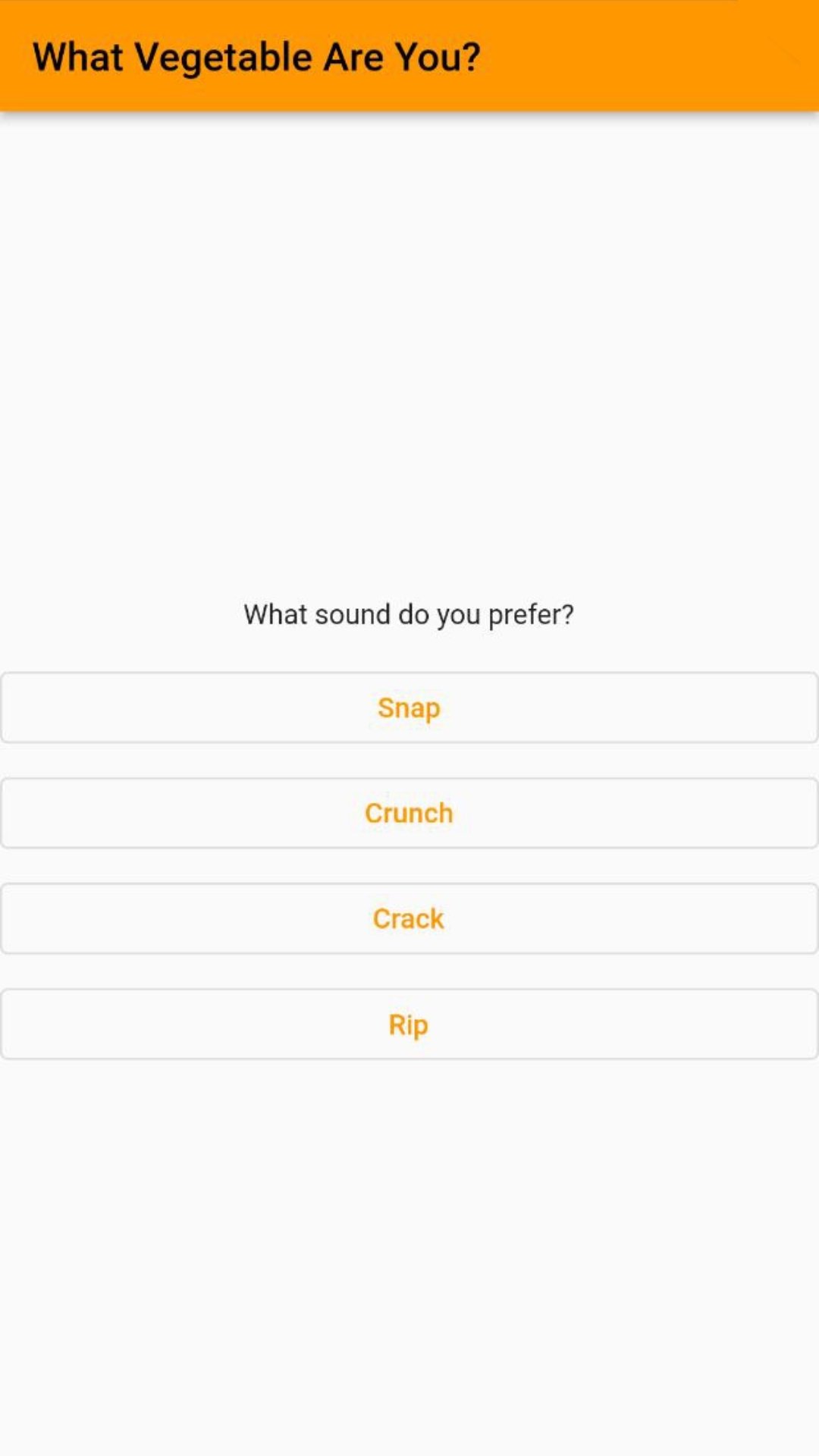
Task: Tap the Rip answer button
Action: pos(409,1024)
